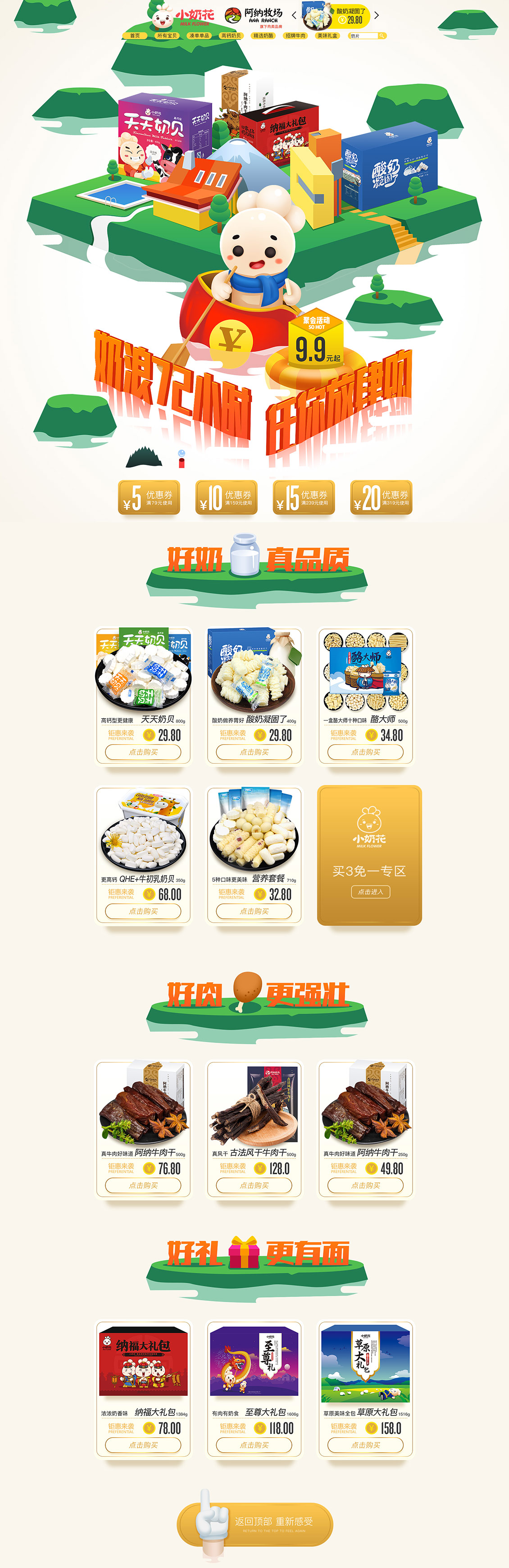This screenshot has height=1568, width=509.
Task: Grab the ¥20 coupon
Action: (x=381, y=497)
